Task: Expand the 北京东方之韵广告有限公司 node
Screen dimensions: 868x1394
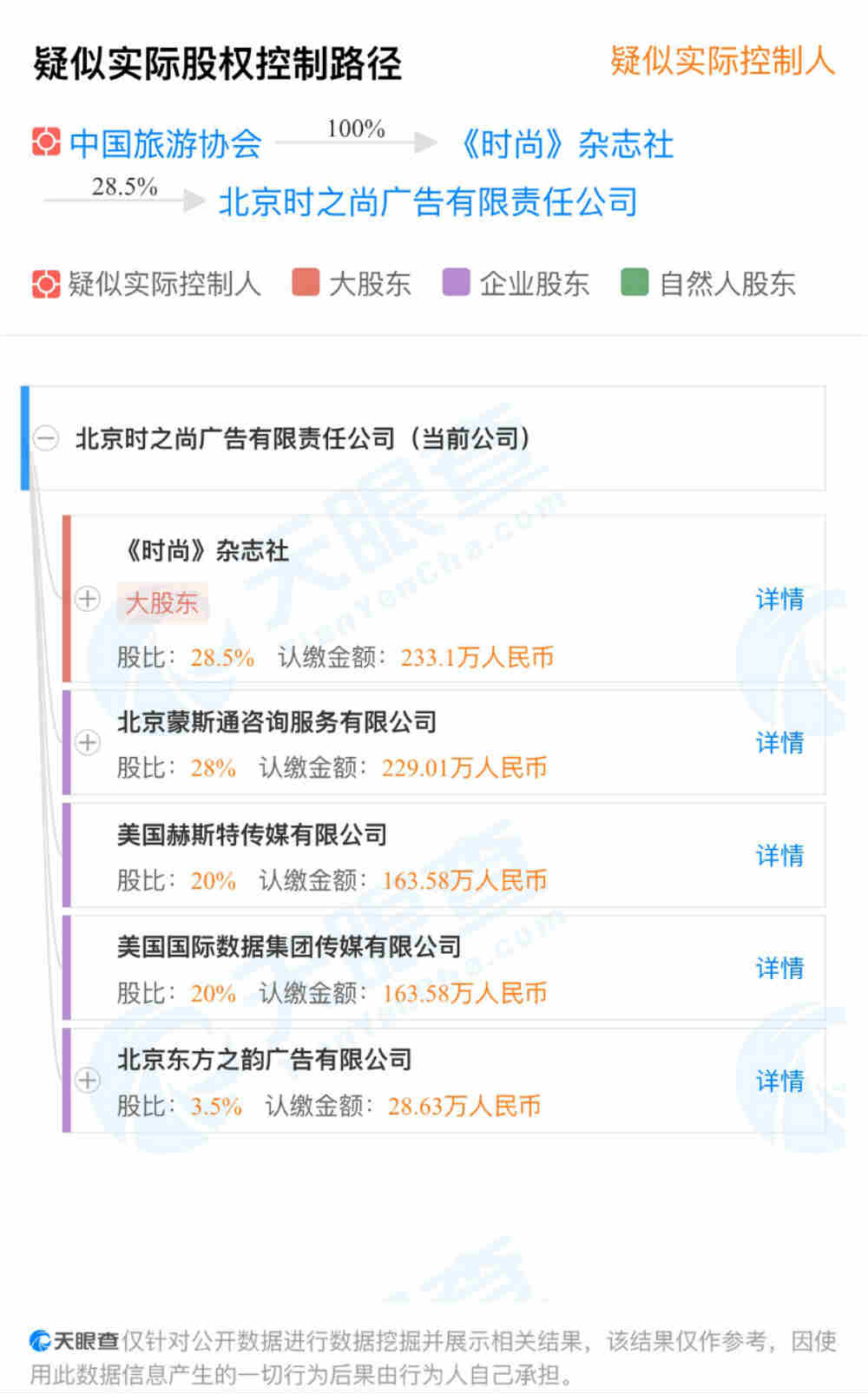Action: point(88,1081)
